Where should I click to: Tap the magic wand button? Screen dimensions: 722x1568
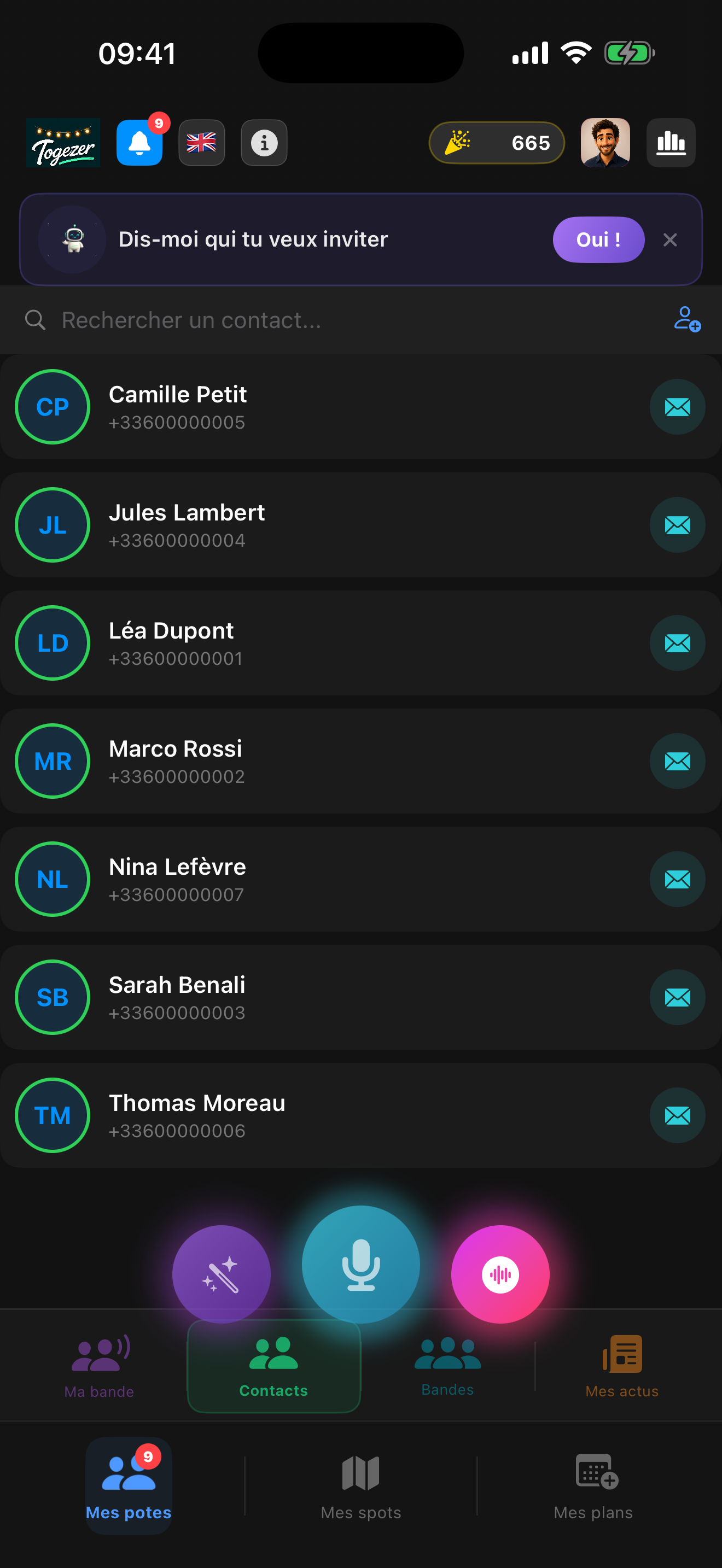[222, 1274]
